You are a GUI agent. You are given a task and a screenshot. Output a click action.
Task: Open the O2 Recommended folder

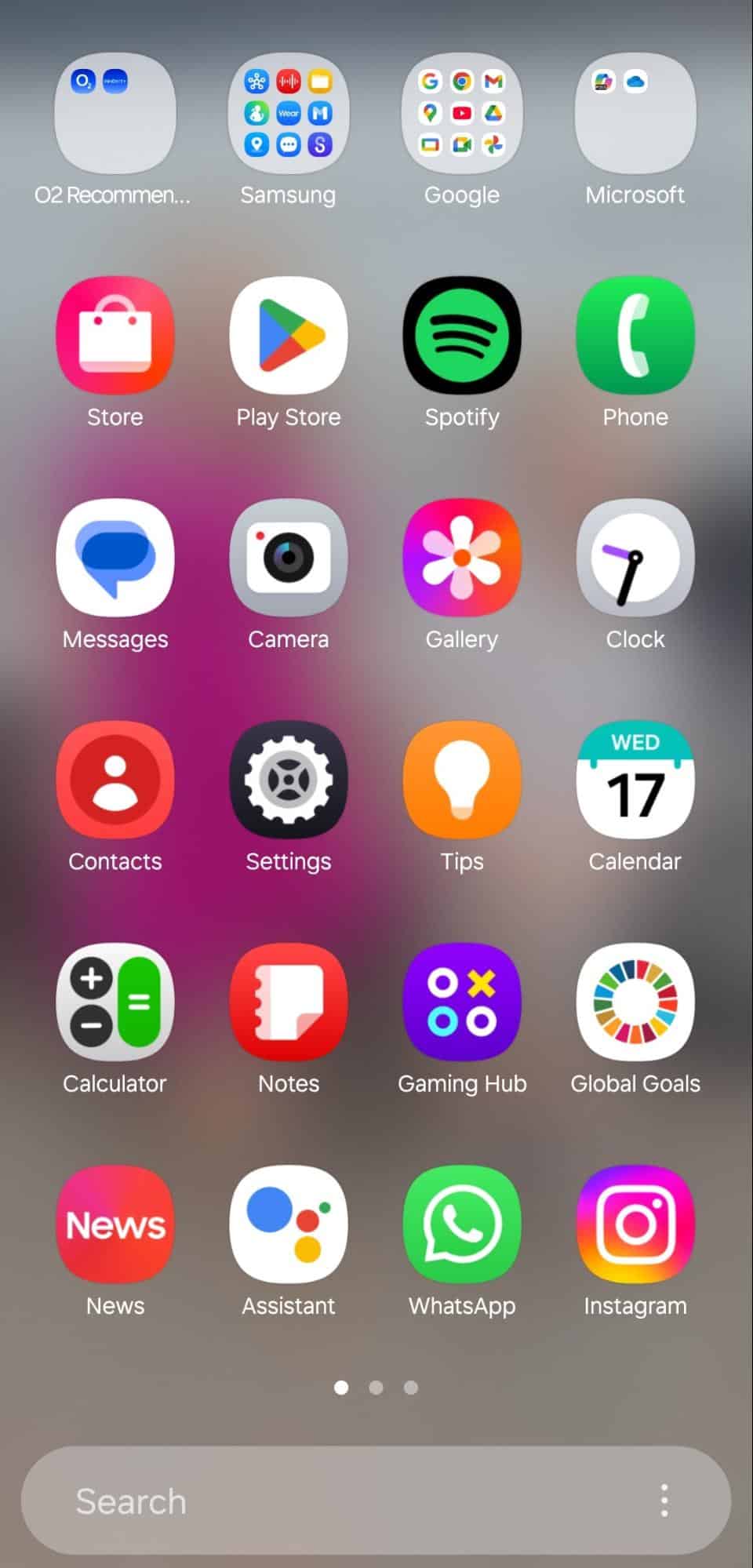(x=115, y=113)
